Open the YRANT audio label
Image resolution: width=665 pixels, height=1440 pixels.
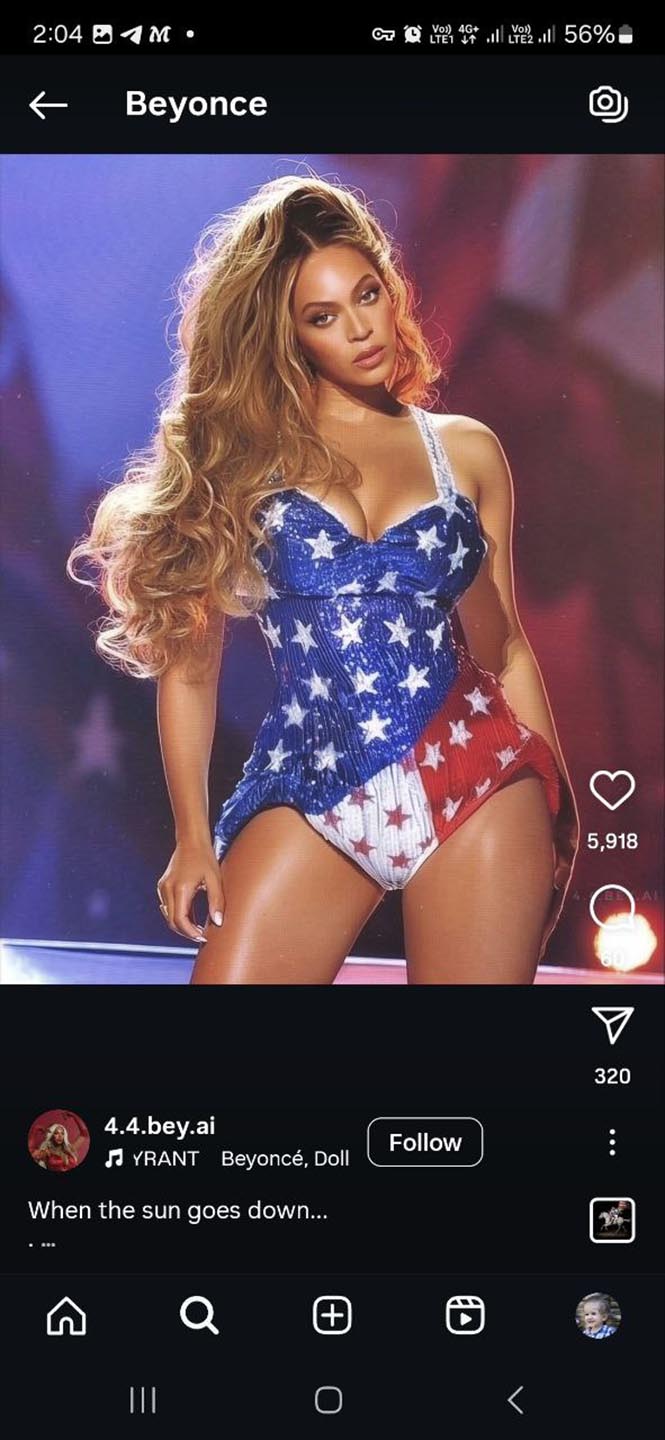(x=155, y=1159)
